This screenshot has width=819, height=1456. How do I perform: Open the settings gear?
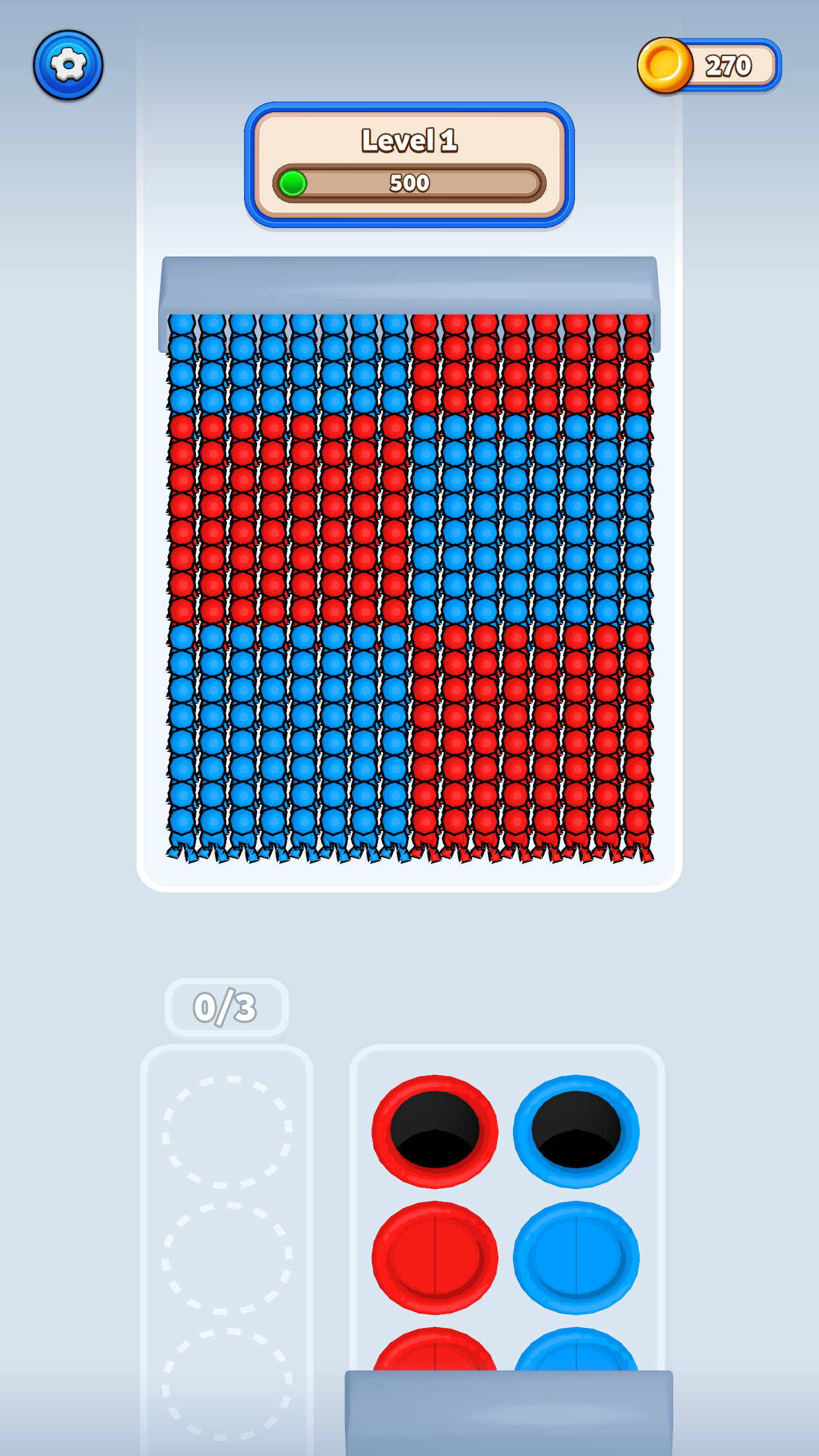(68, 65)
